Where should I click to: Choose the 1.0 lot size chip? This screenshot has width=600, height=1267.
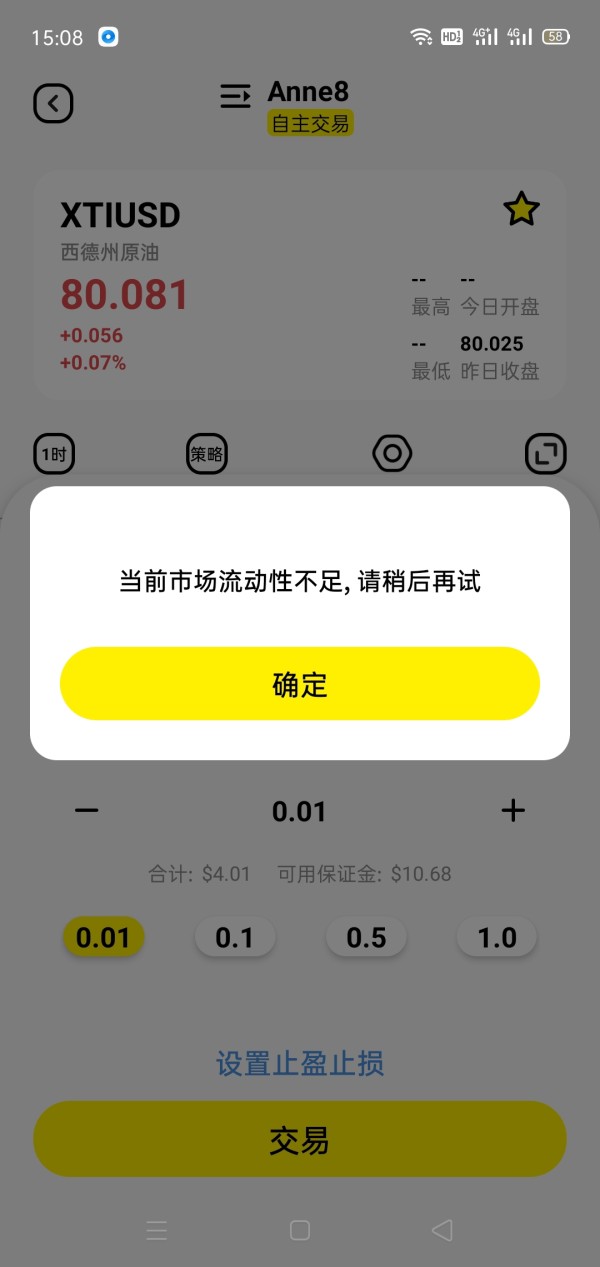click(x=497, y=938)
